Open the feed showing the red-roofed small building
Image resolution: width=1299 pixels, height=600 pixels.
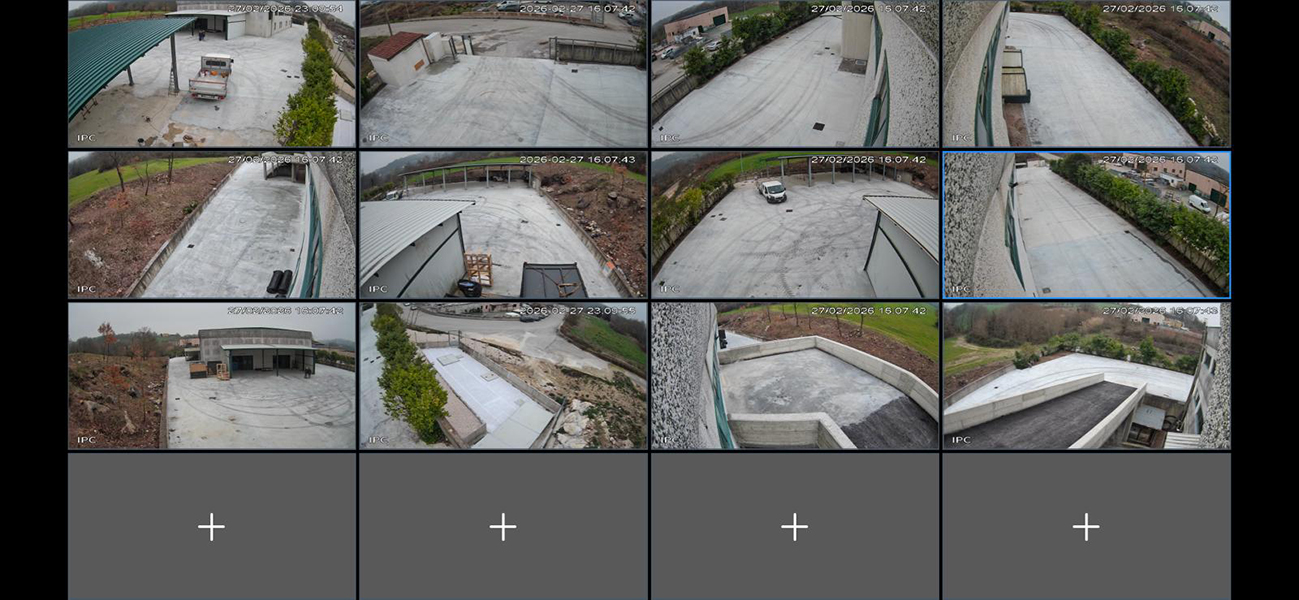pyautogui.click(x=503, y=74)
